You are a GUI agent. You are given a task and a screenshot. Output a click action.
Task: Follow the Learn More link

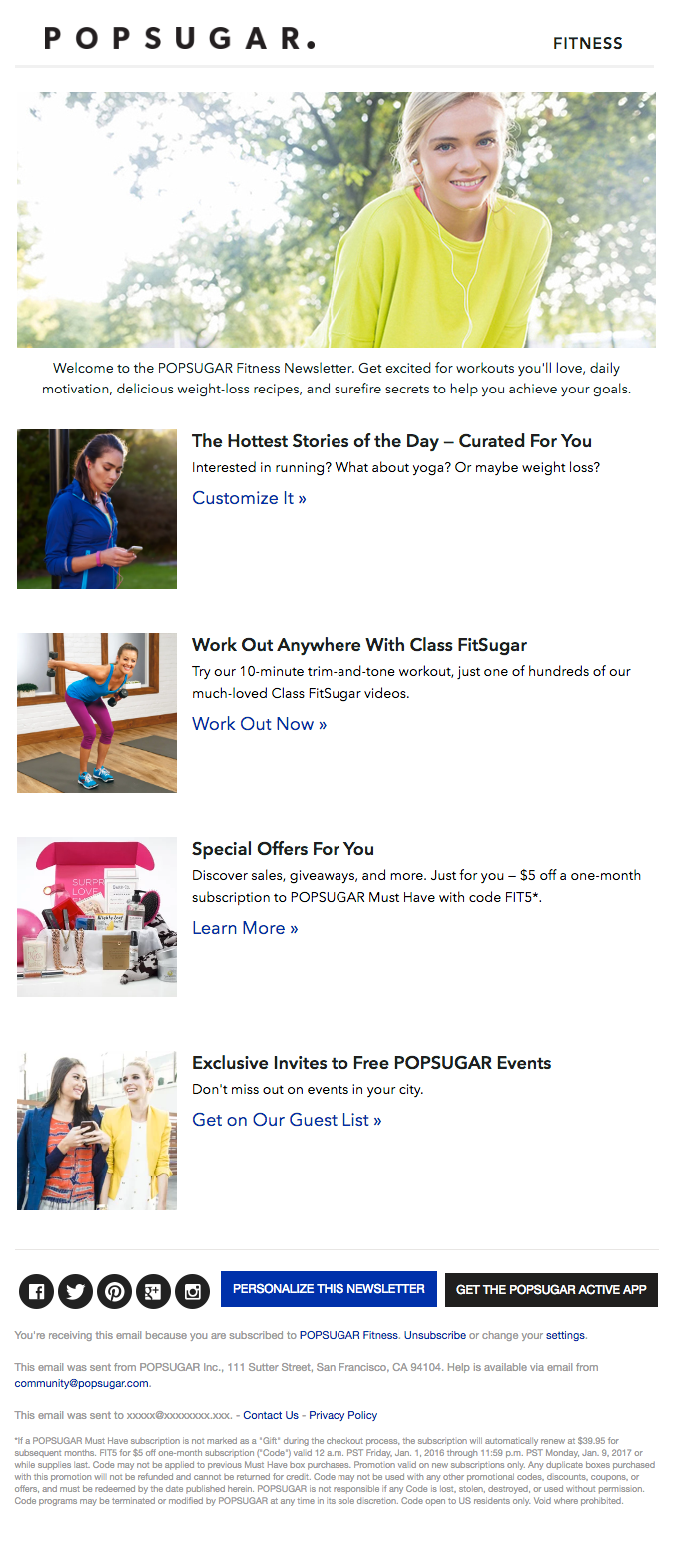[245, 928]
